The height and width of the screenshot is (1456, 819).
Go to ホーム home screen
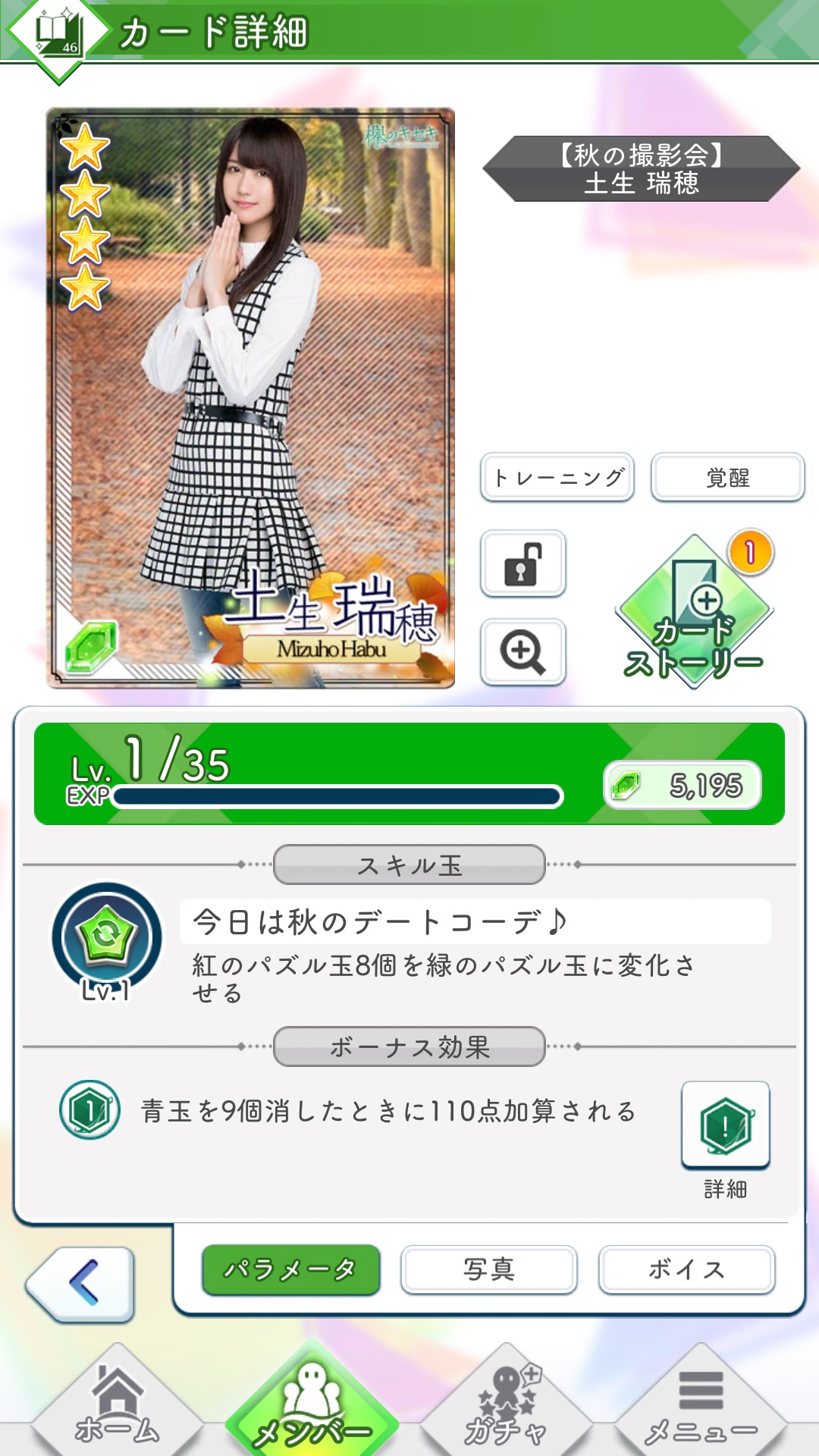coord(117,1407)
